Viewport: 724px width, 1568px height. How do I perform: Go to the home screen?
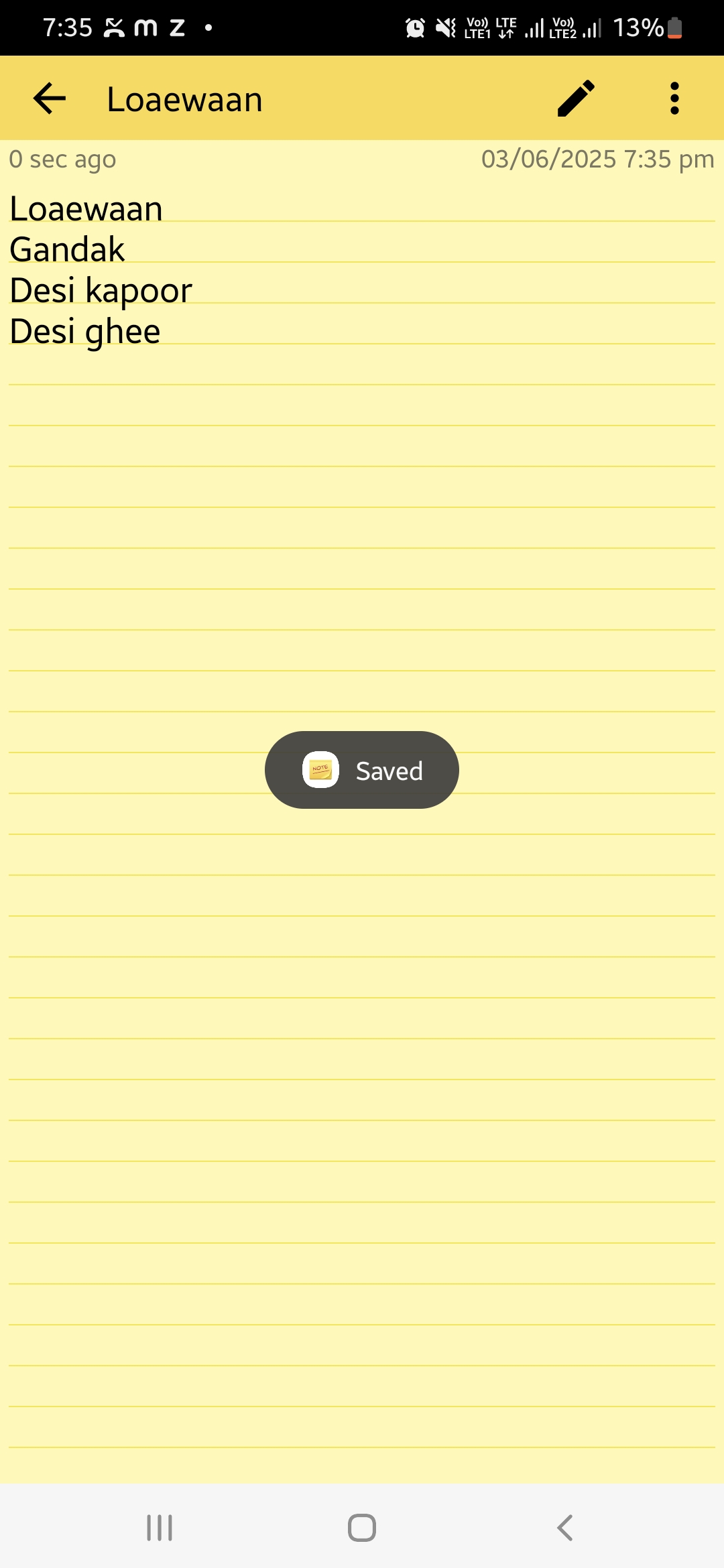point(362,1528)
